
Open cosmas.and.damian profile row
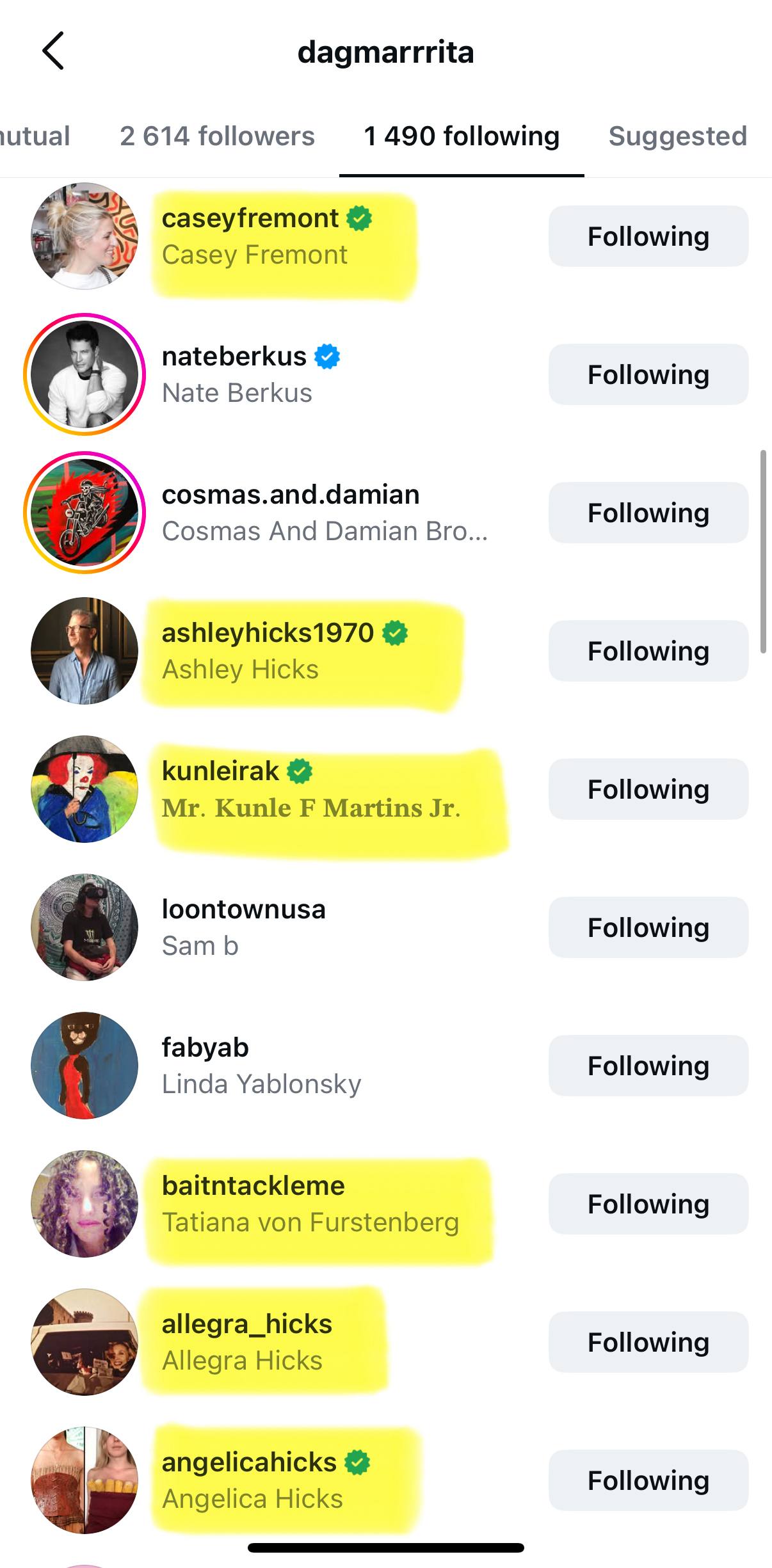(x=291, y=512)
